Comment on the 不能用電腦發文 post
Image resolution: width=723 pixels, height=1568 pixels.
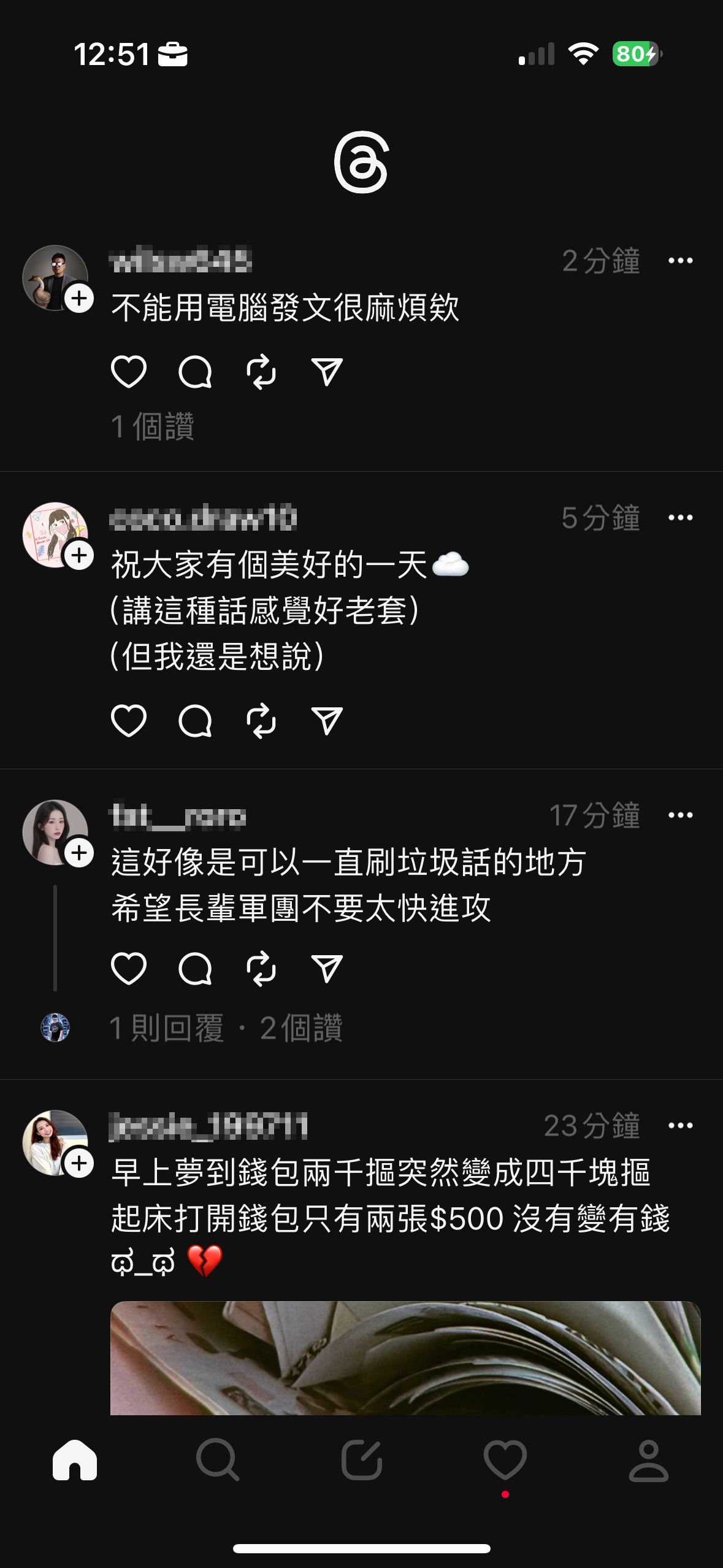tap(195, 372)
